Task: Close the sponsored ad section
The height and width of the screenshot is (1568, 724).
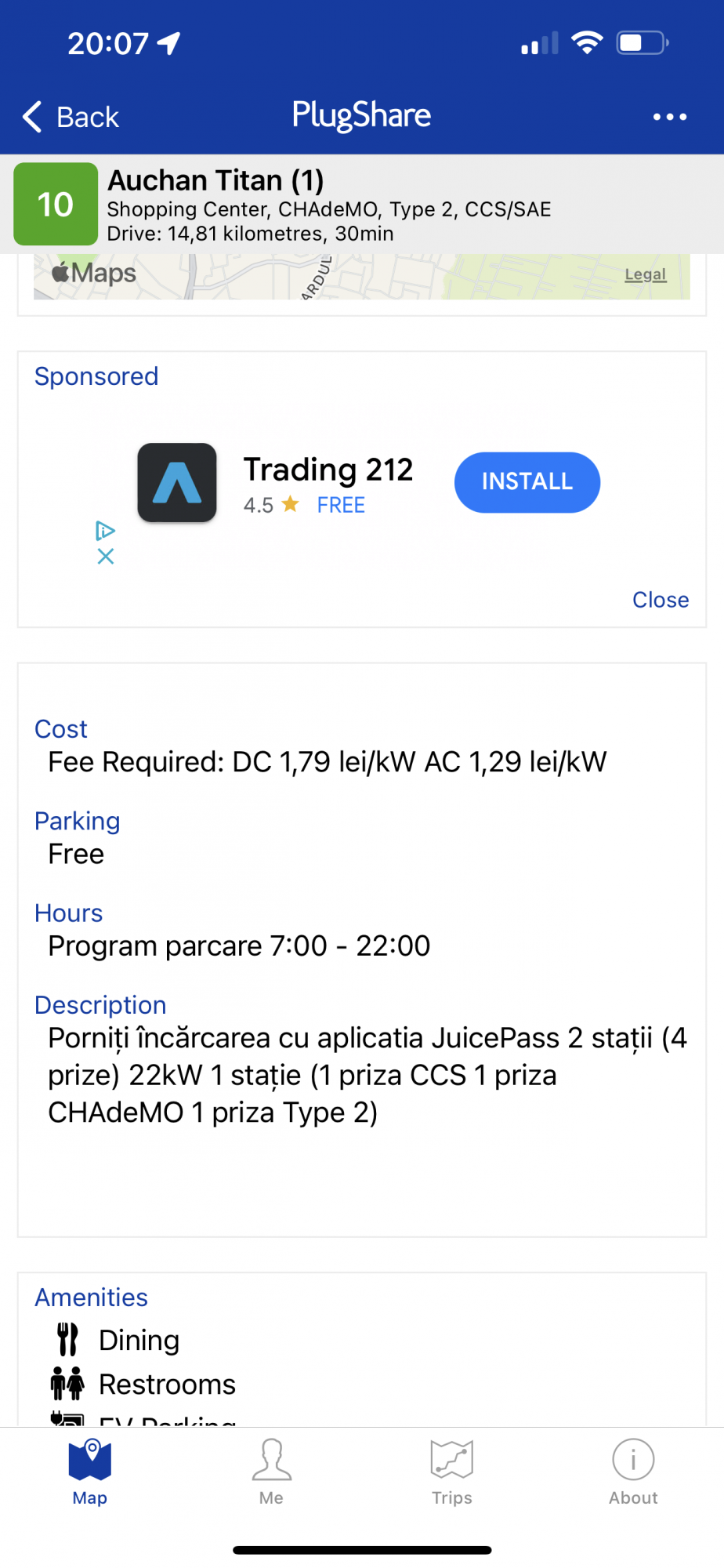Action: click(x=661, y=600)
